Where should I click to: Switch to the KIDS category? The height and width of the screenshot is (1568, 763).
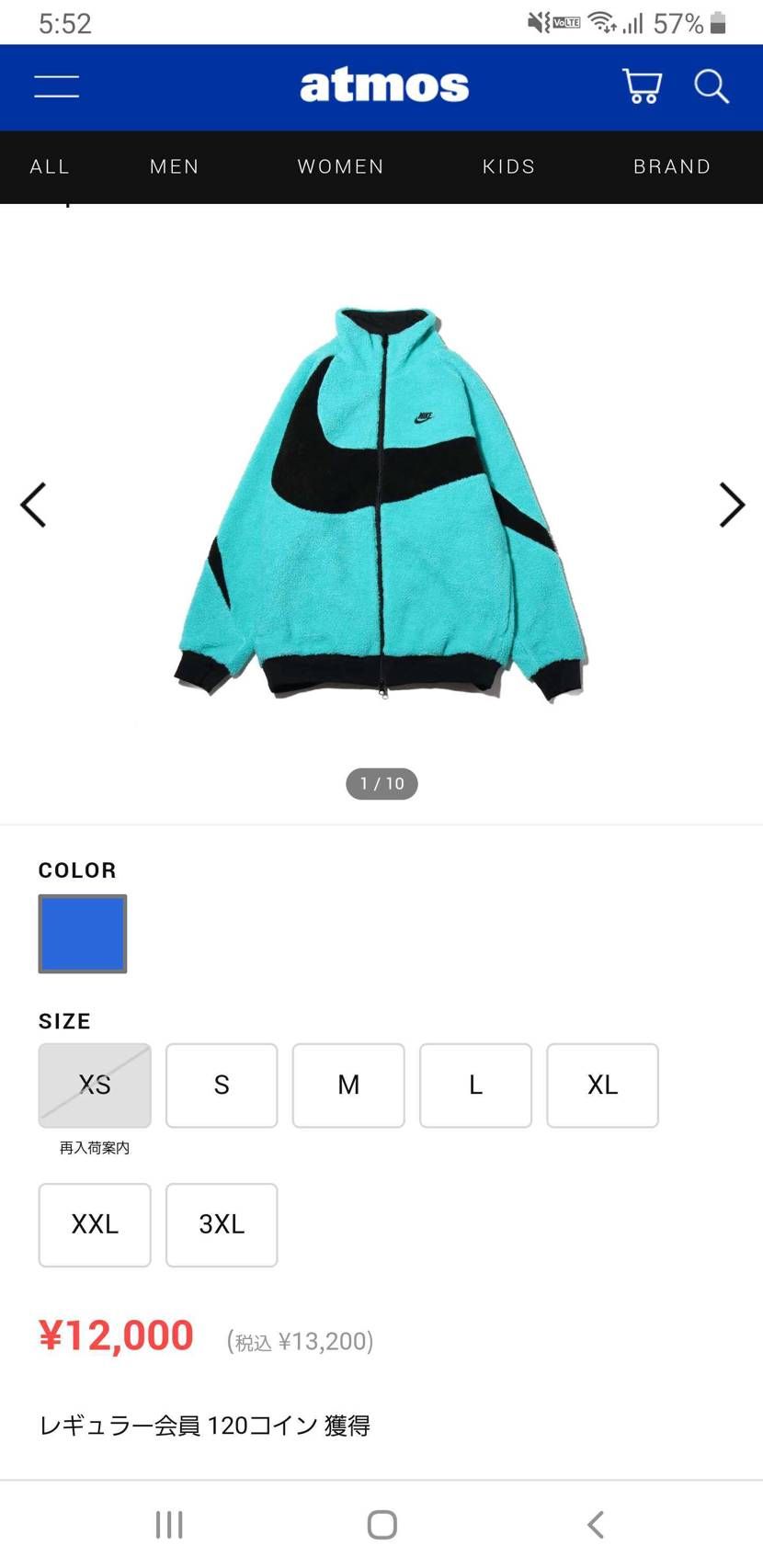[x=508, y=166]
